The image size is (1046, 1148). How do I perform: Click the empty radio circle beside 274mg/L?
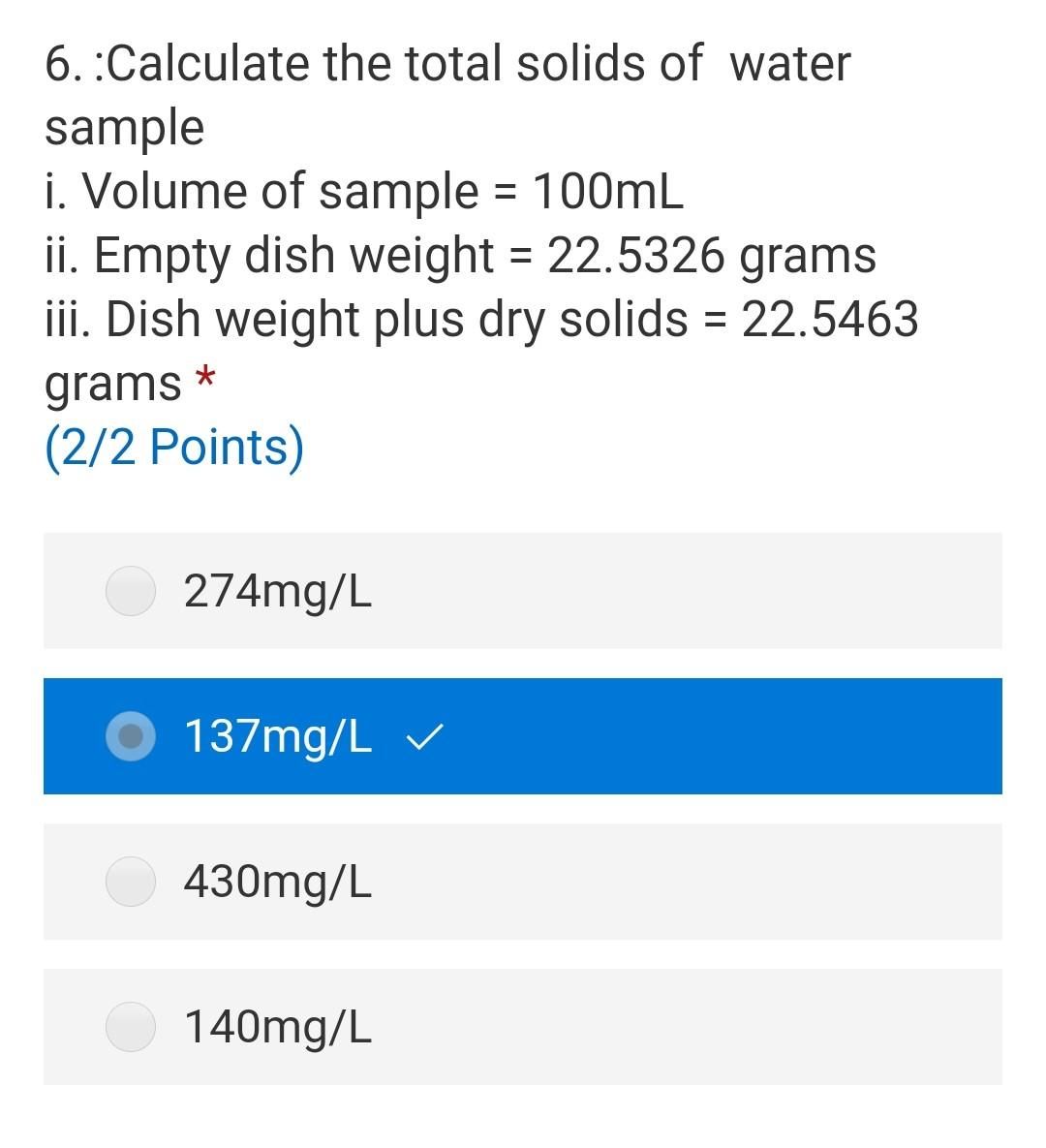click(x=131, y=591)
